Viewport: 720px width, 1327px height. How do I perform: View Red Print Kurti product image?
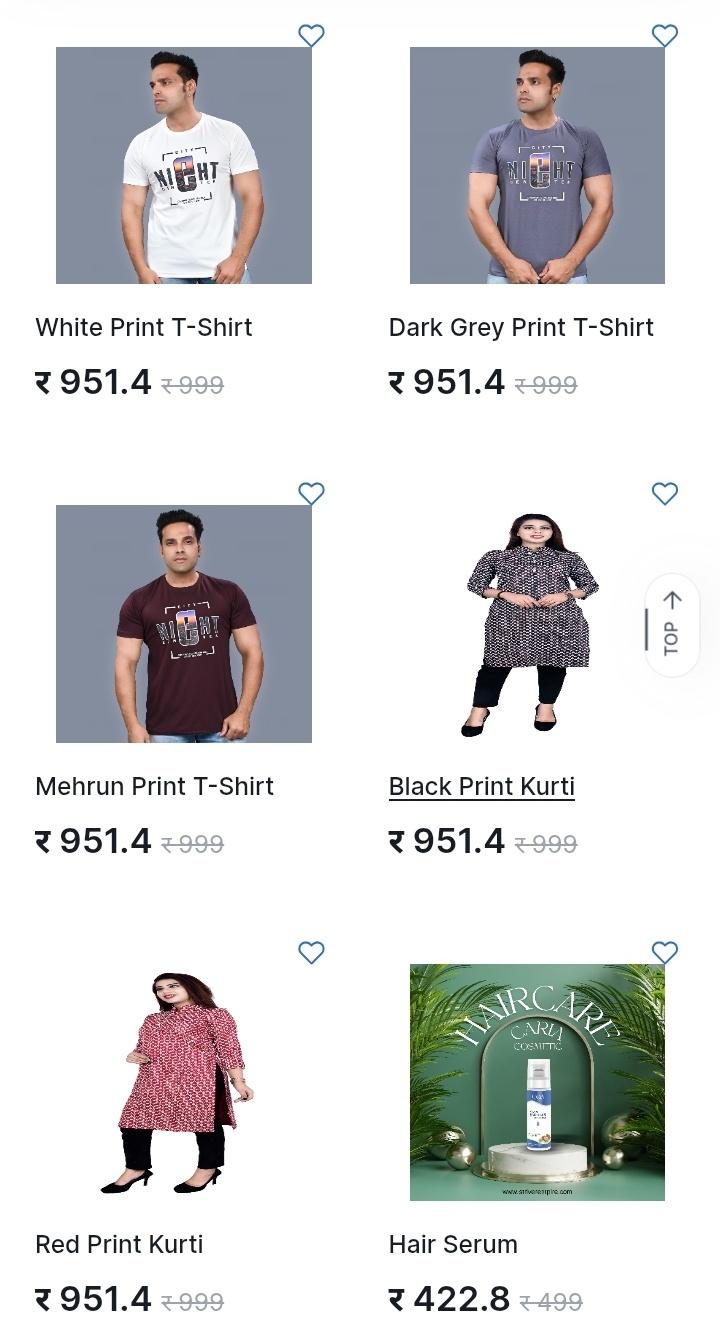(184, 1082)
